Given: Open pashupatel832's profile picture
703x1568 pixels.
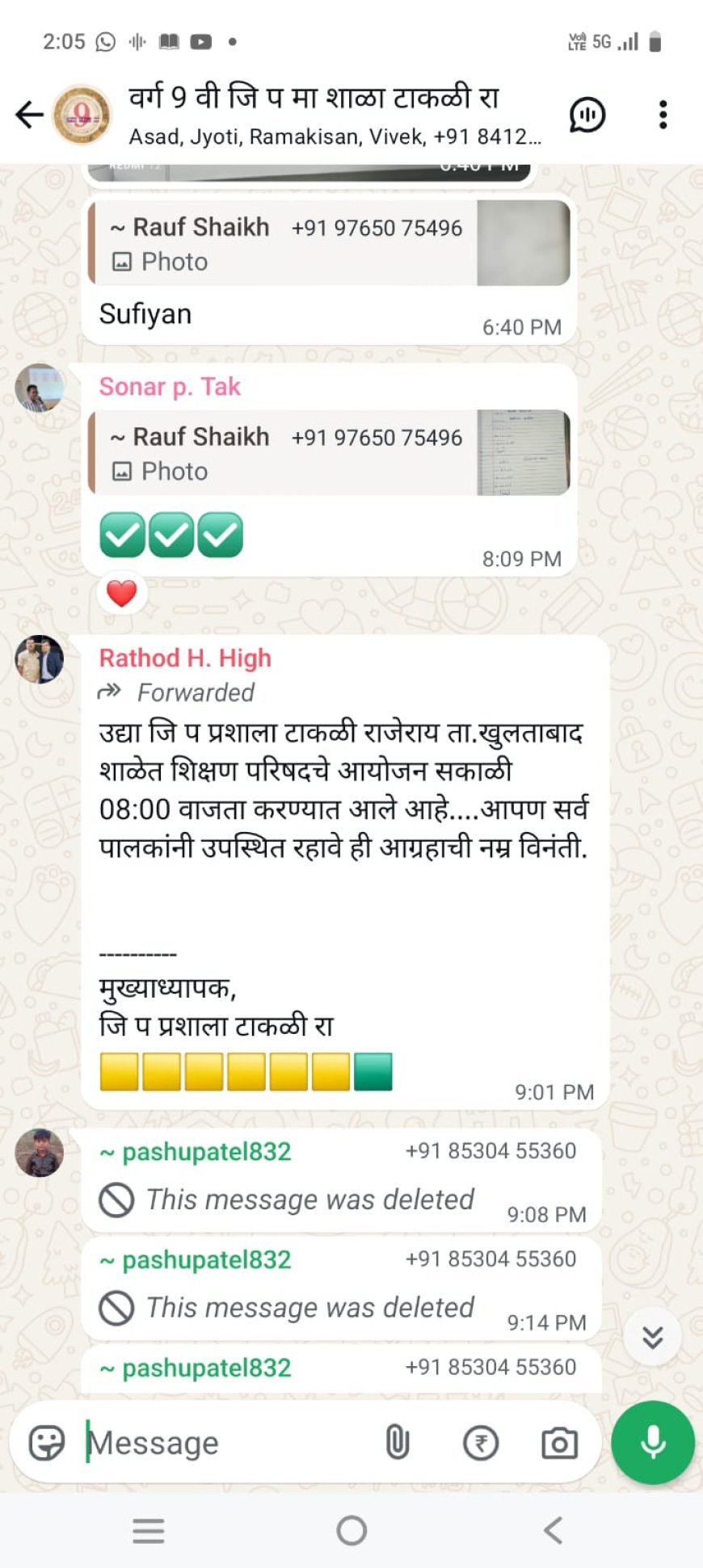Looking at the screenshot, I should pyautogui.click(x=39, y=1152).
